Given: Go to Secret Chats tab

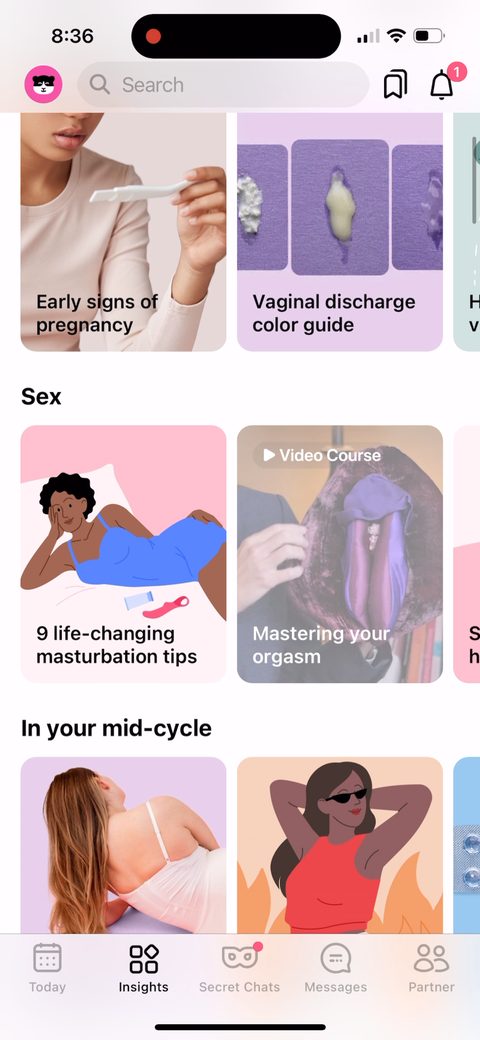Looking at the screenshot, I should click(239, 968).
